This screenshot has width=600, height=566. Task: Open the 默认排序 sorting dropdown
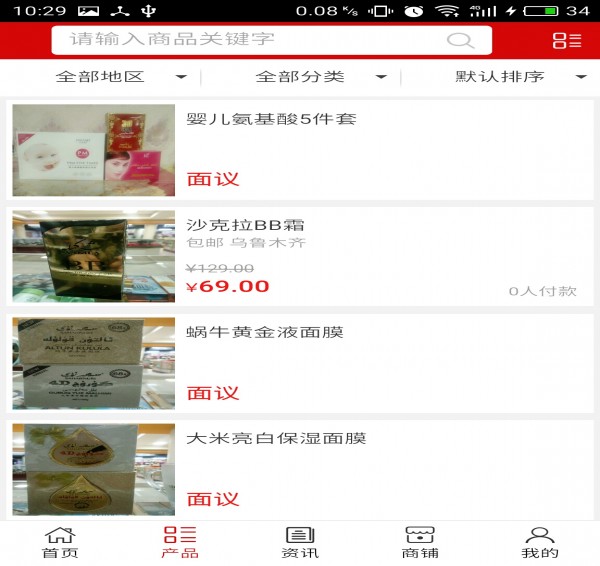[520, 77]
